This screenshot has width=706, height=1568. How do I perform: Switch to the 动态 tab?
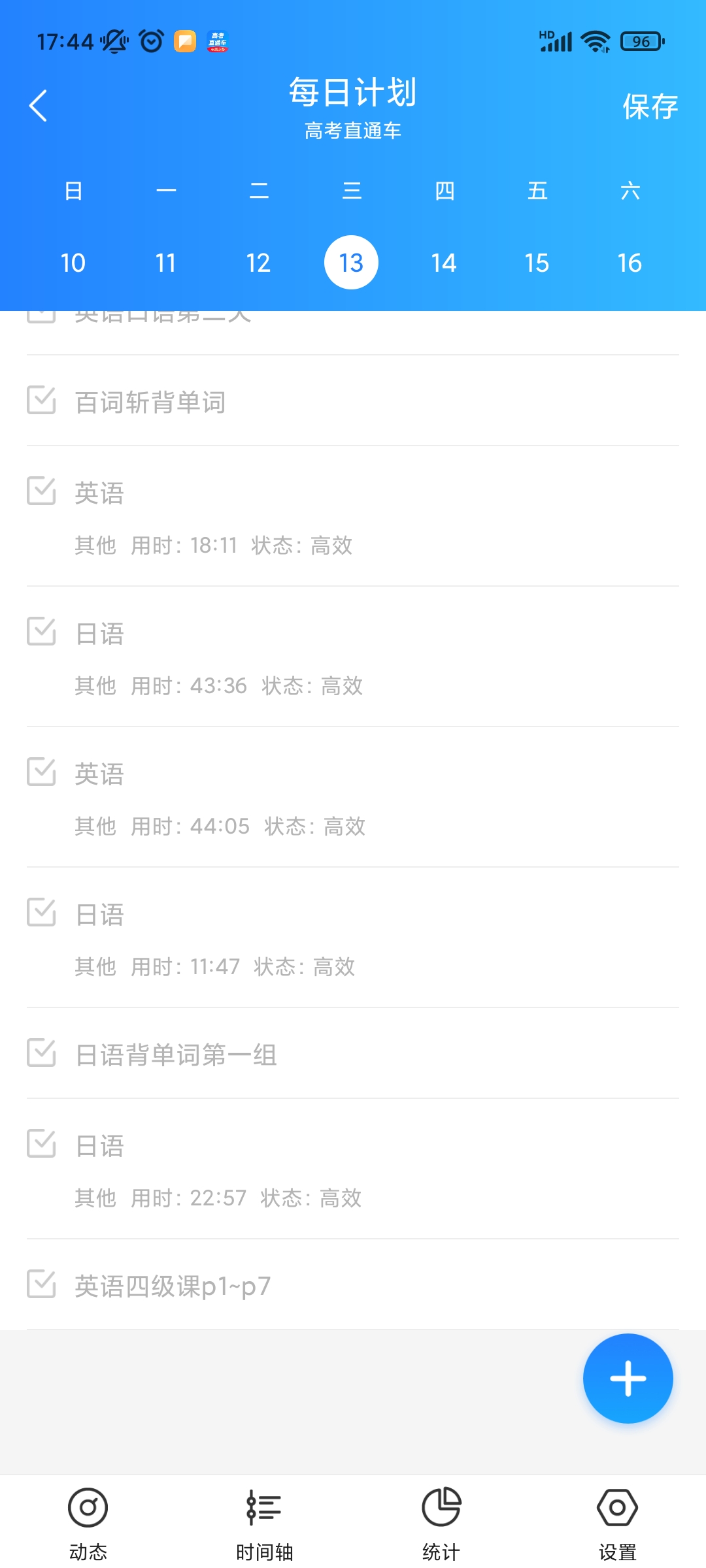88,1524
